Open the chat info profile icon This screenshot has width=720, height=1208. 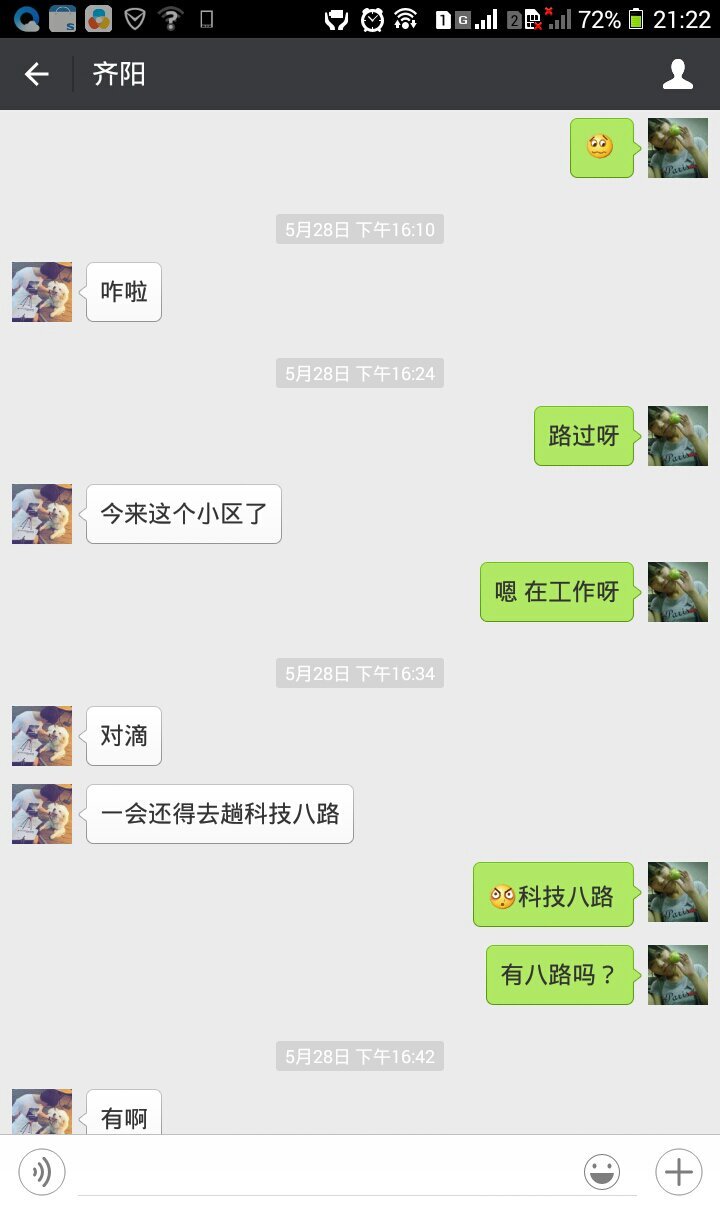677,75
